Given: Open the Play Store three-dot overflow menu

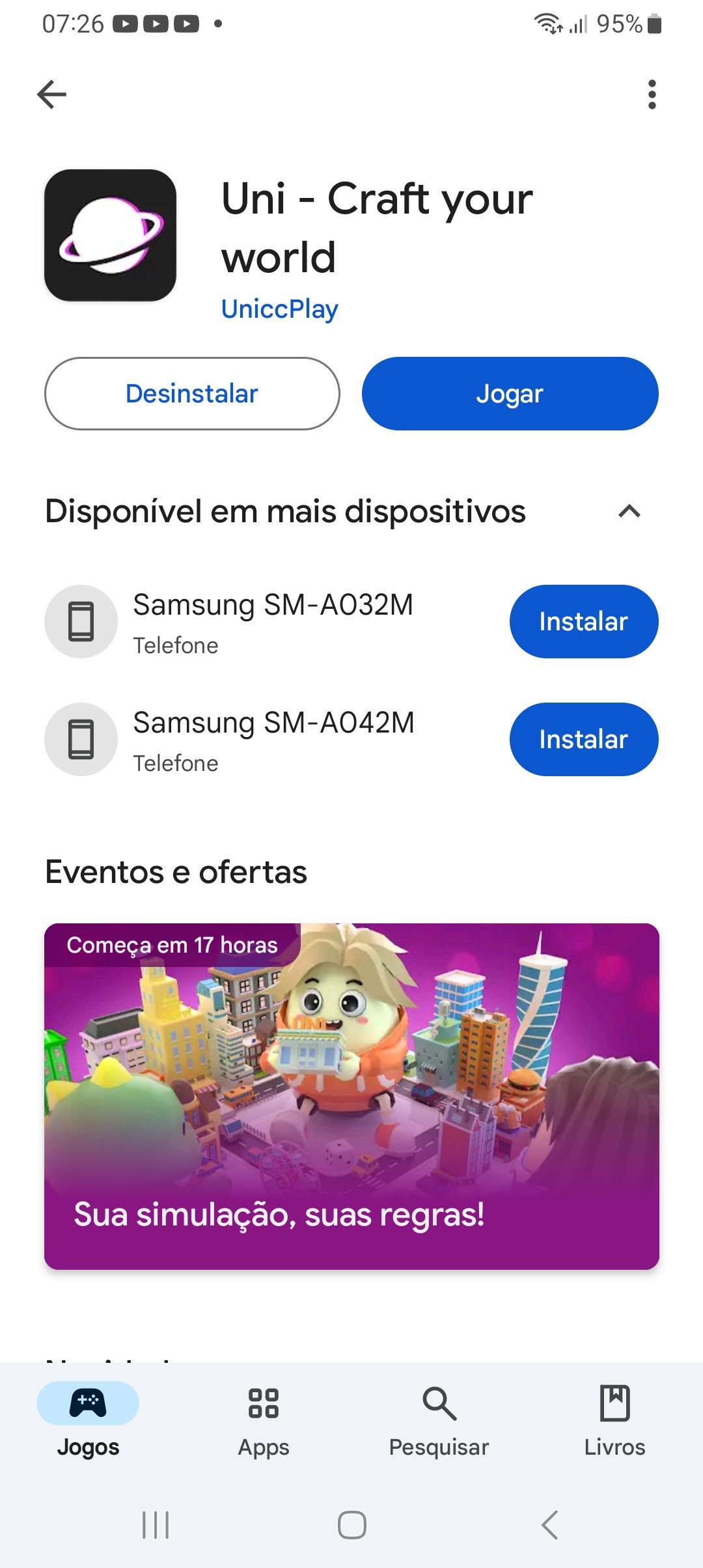Looking at the screenshot, I should [652, 94].
